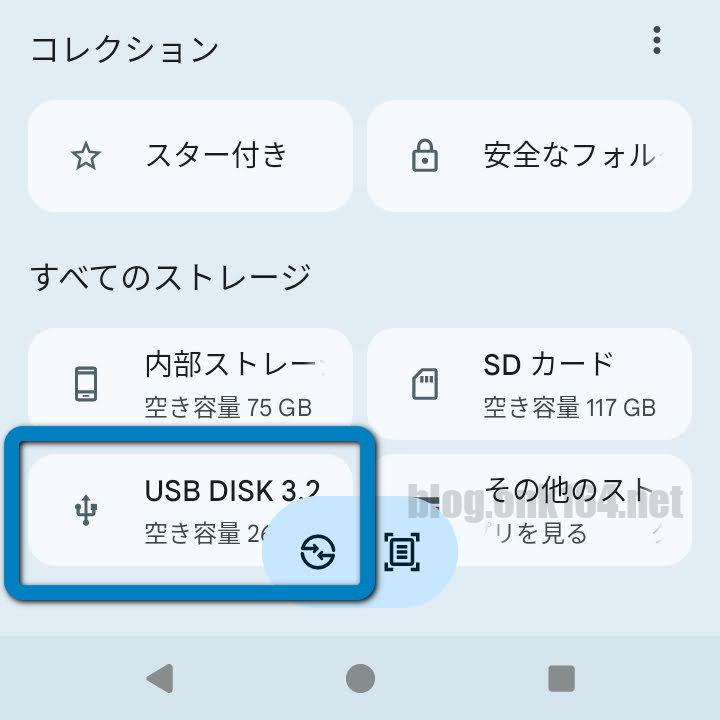The height and width of the screenshot is (720, 720).
Task: Go to the home screen
Action: 360,678
